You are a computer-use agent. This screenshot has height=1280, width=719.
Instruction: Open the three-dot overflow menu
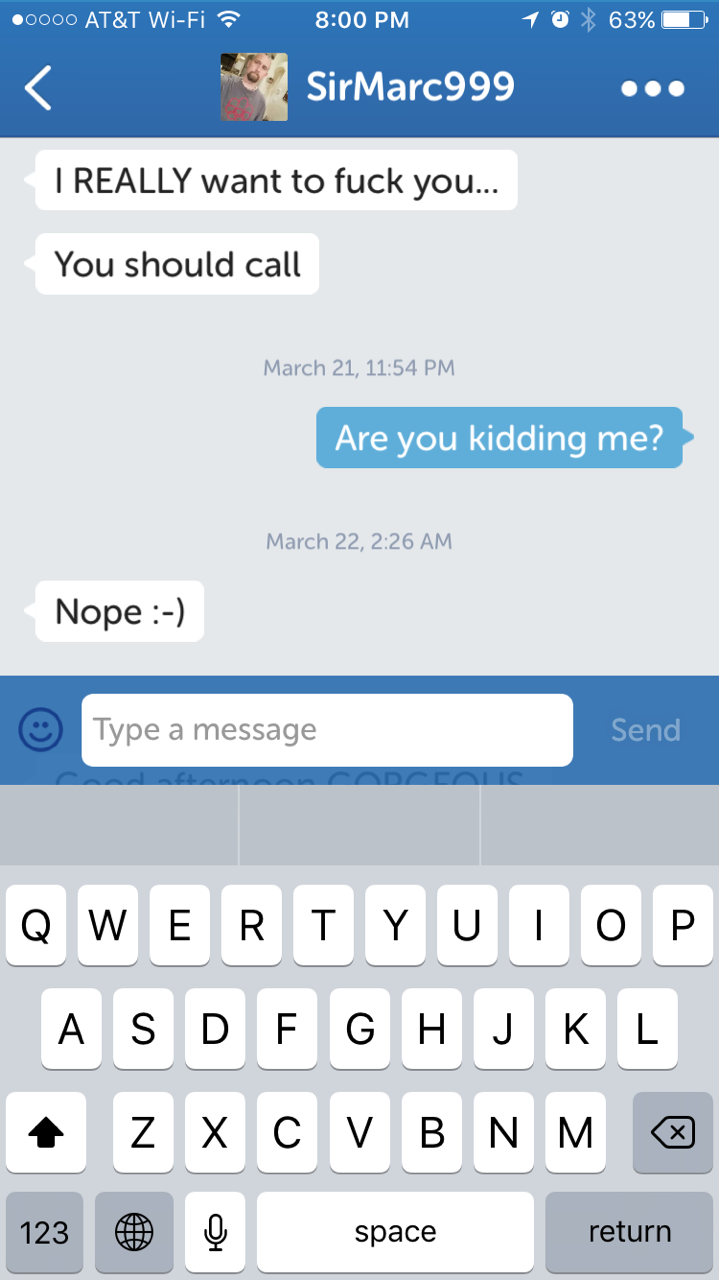[x=652, y=88]
